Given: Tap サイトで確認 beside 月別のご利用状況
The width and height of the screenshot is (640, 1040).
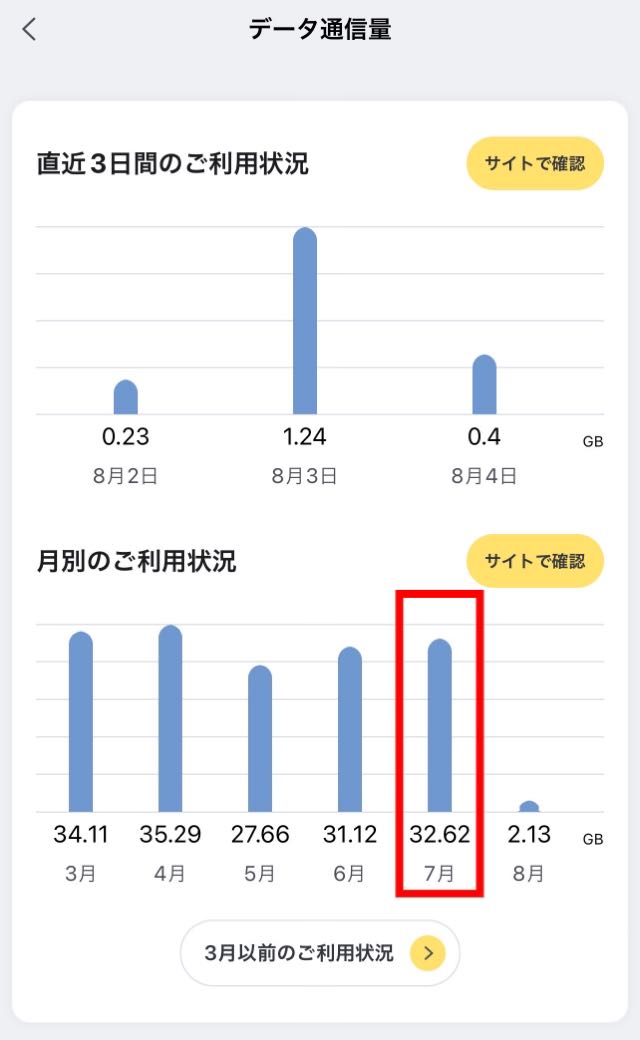Looking at the screenshot, I should coord(535,561).
